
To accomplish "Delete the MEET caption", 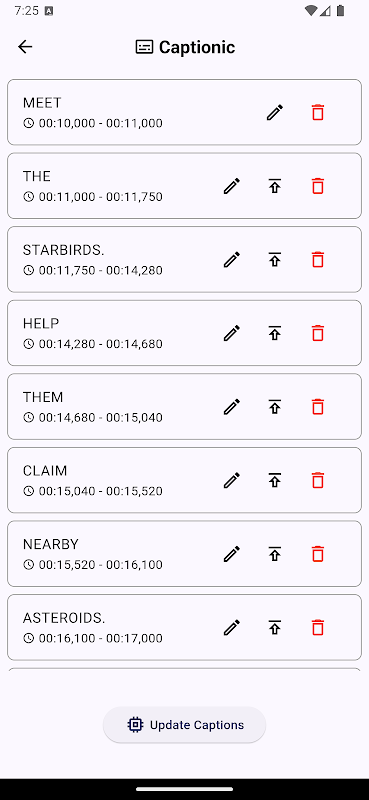I will click(x=318, y=112).
